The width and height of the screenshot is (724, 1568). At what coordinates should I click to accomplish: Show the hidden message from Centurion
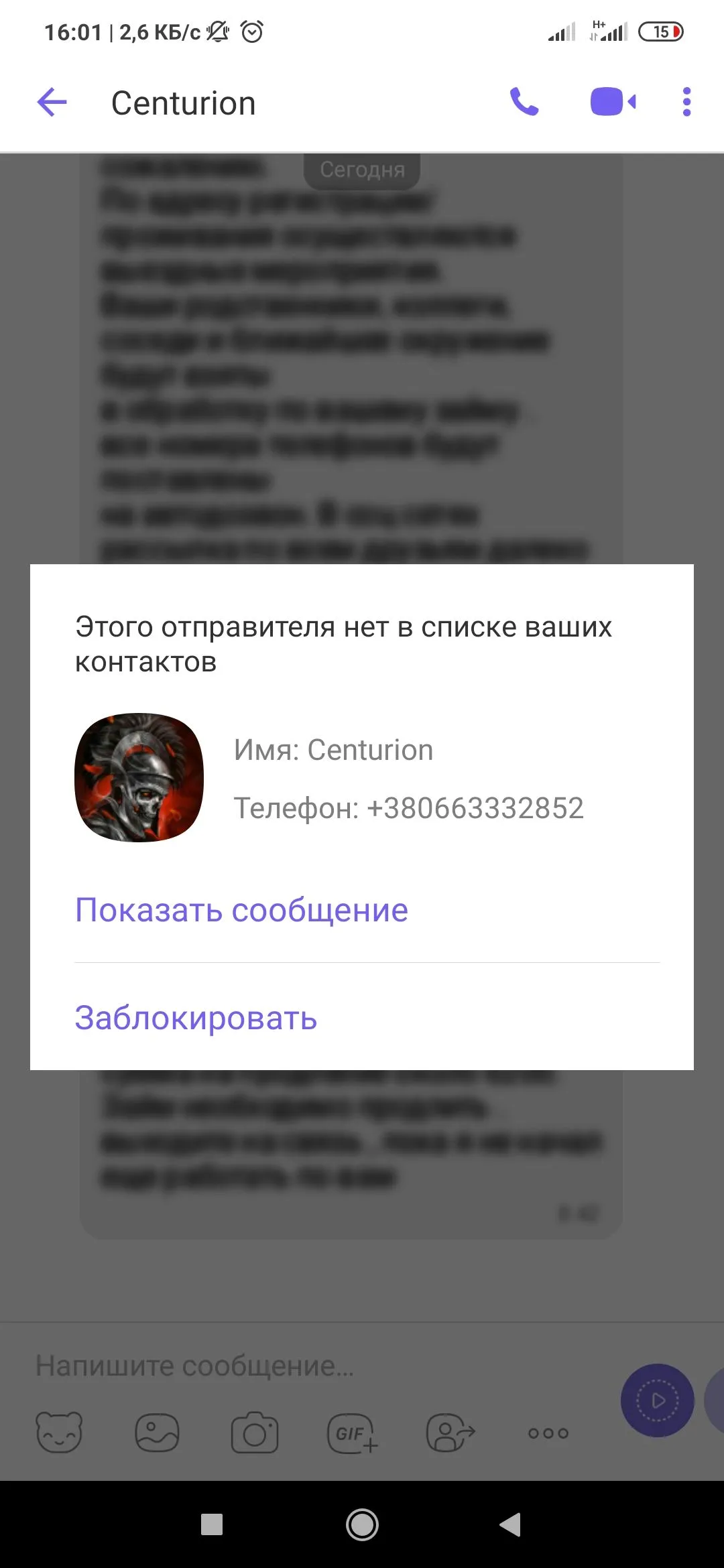[241, 910]
